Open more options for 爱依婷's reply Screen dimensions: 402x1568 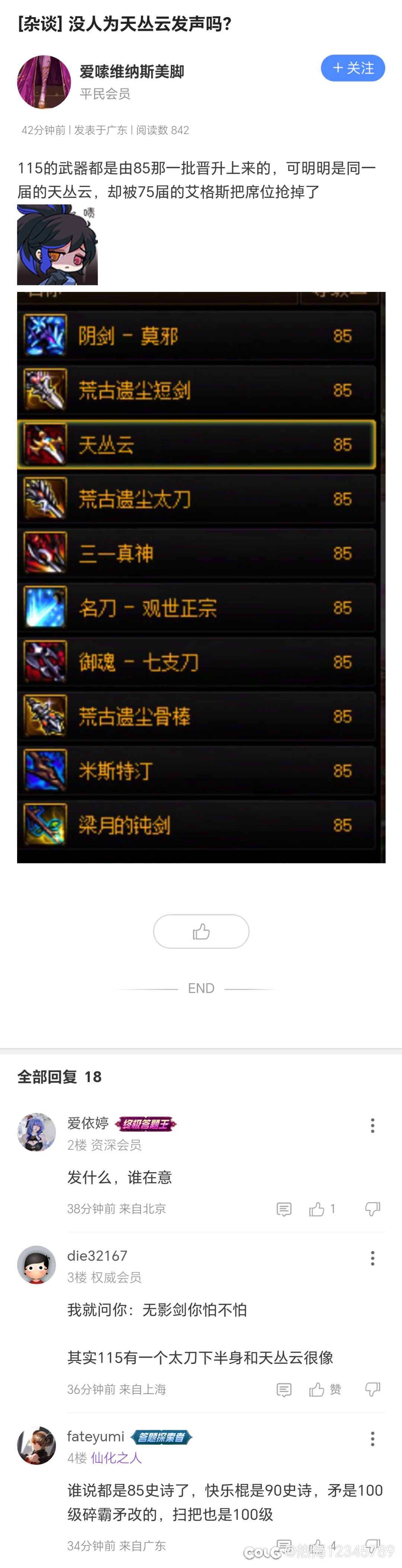(x=372, y=1125)
